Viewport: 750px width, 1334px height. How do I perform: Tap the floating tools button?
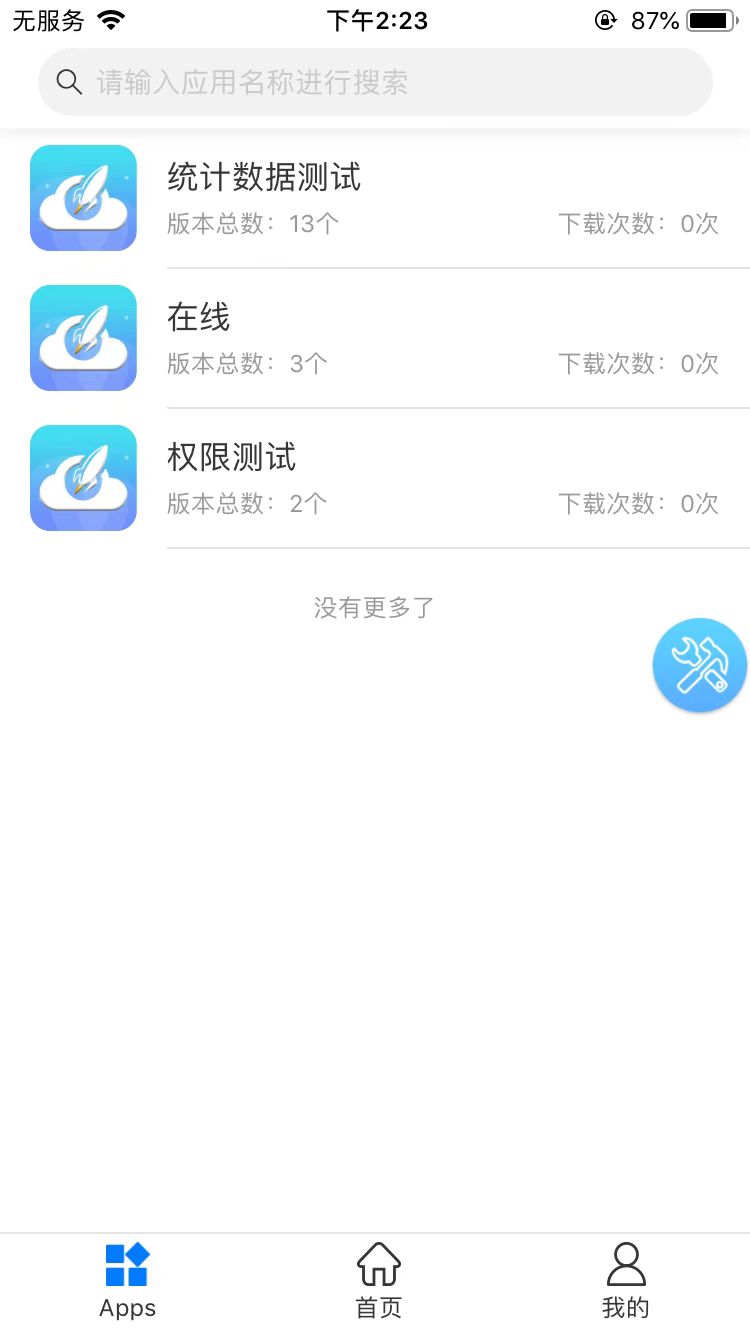699,665
